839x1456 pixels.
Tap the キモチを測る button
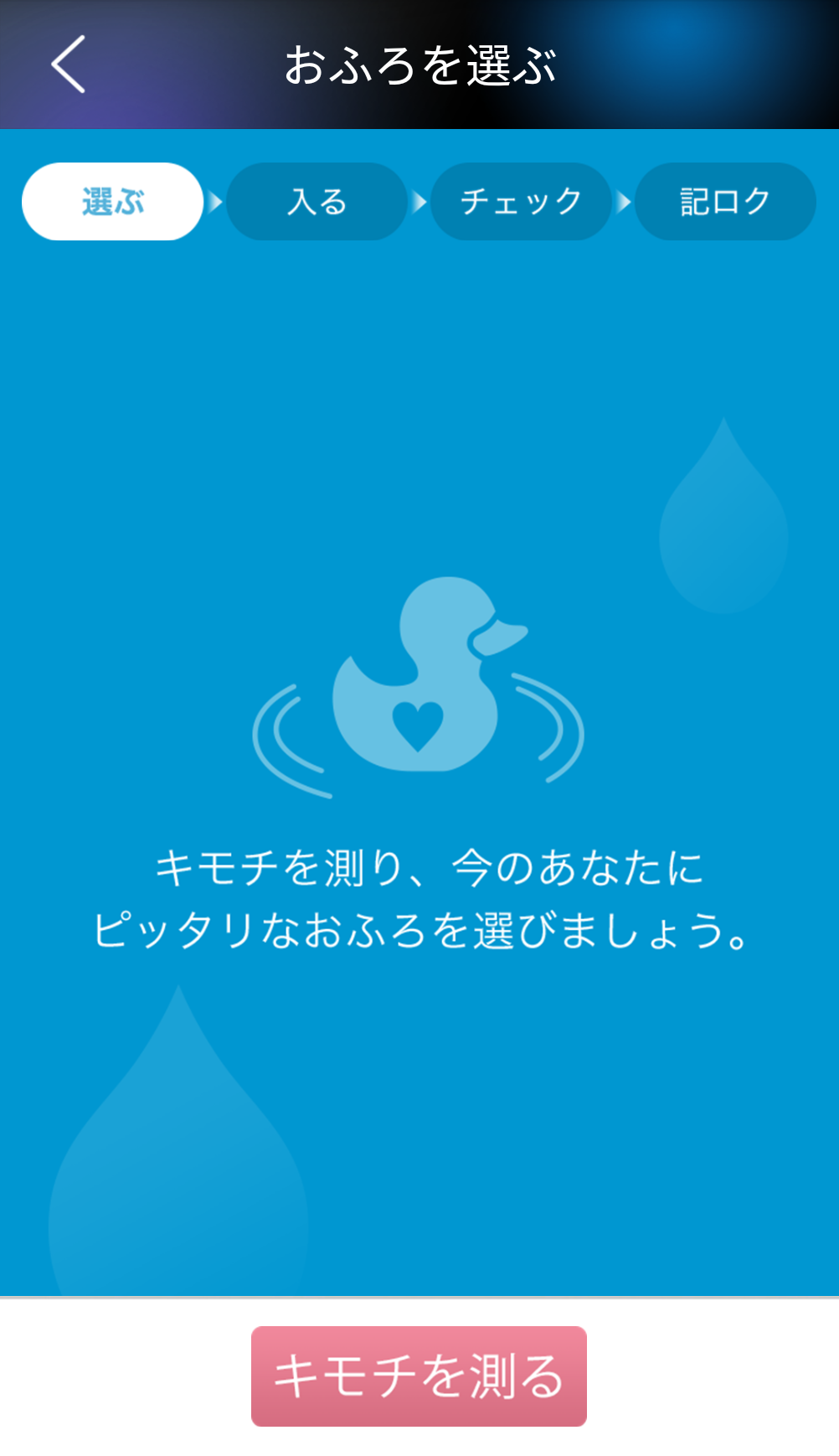tap(419, 1376)
